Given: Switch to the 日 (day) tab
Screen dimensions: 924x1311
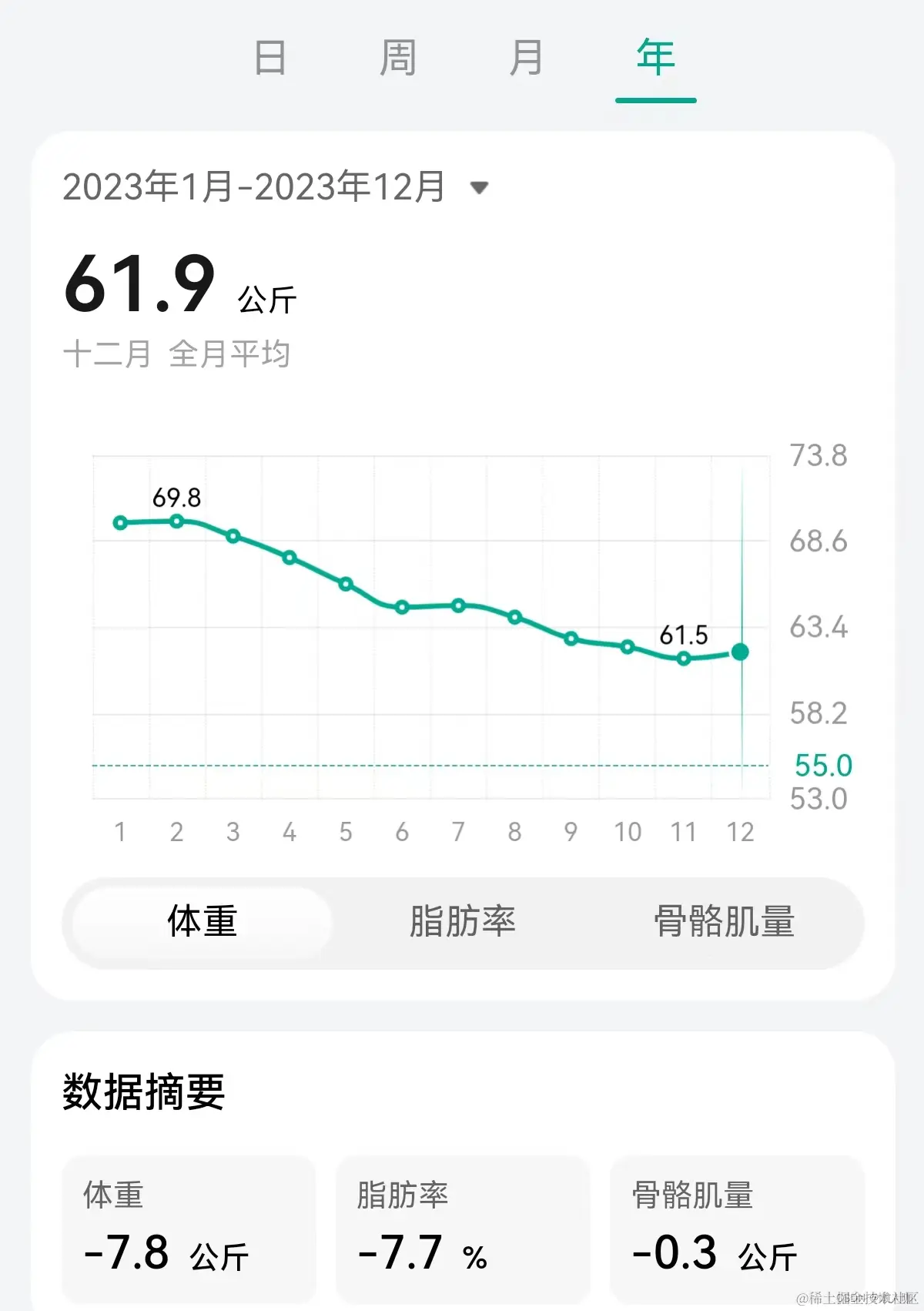Looking at the screenshot, I should (x=270, y=59).
